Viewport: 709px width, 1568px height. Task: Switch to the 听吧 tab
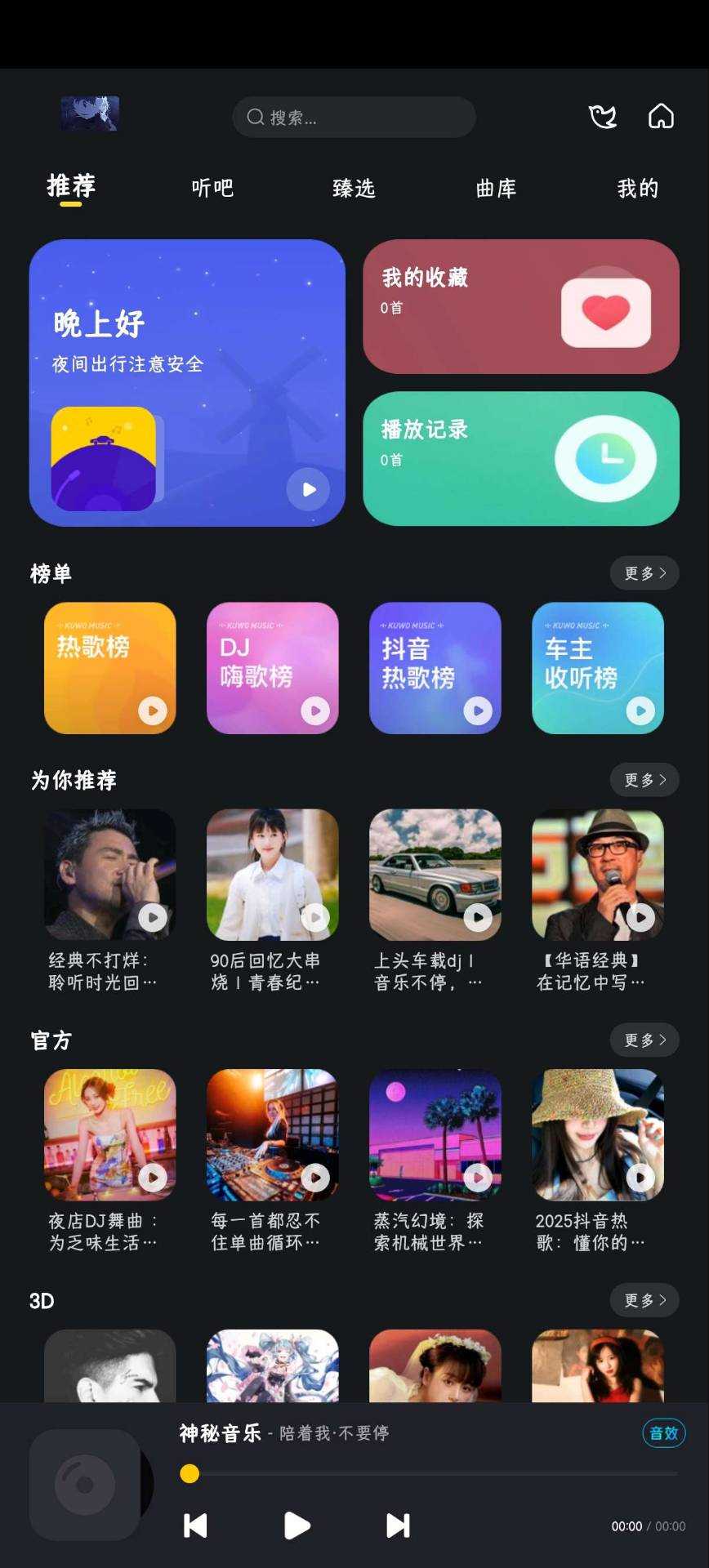coord(212,189)
